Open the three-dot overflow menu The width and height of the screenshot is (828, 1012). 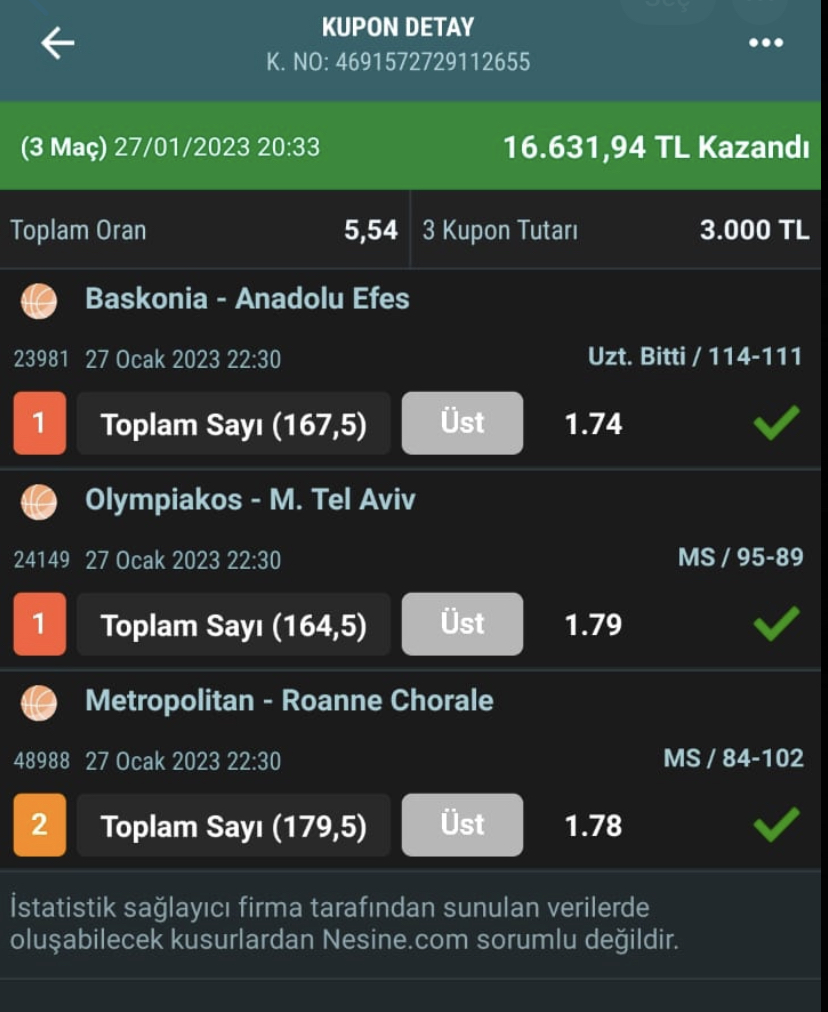(x=766, y=43)
